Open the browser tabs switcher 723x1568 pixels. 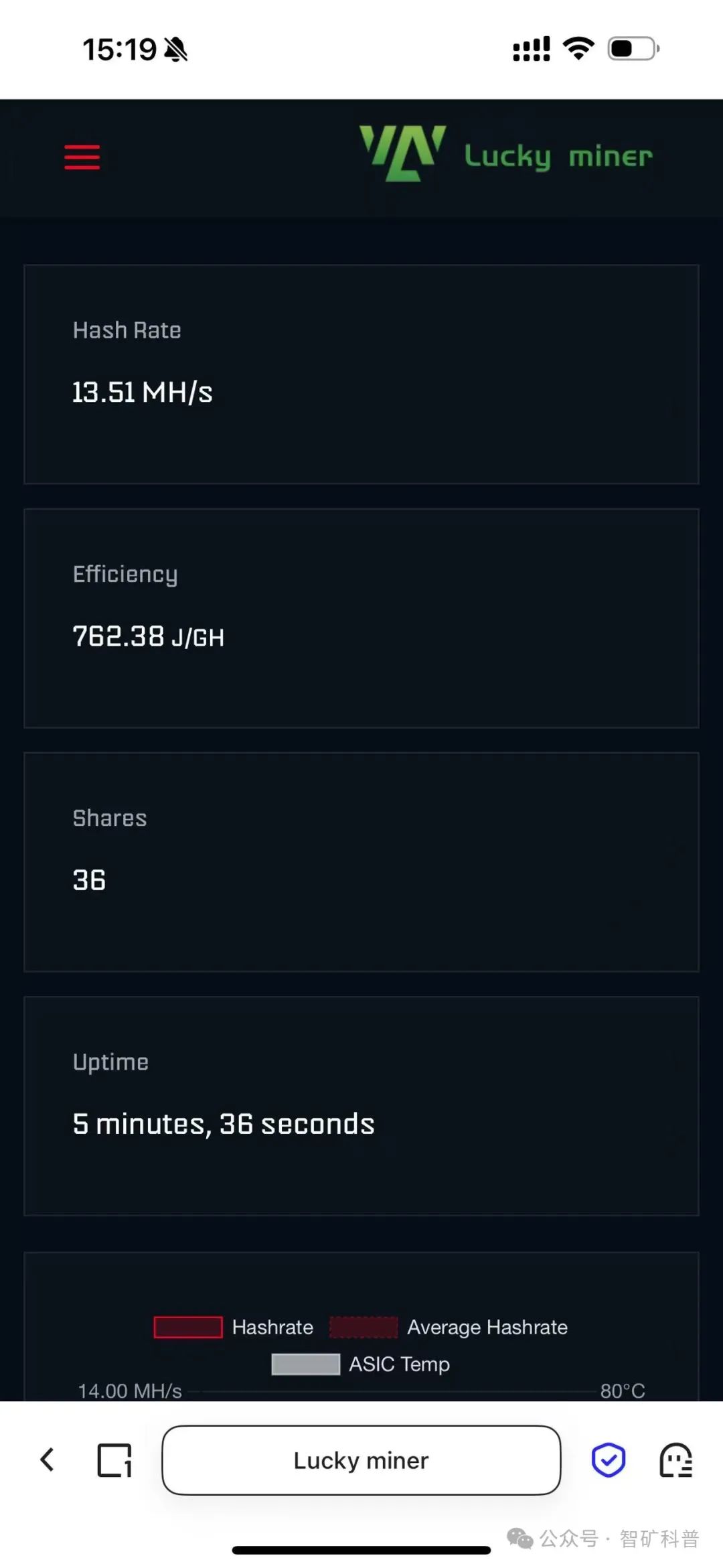coord(114,1460)
